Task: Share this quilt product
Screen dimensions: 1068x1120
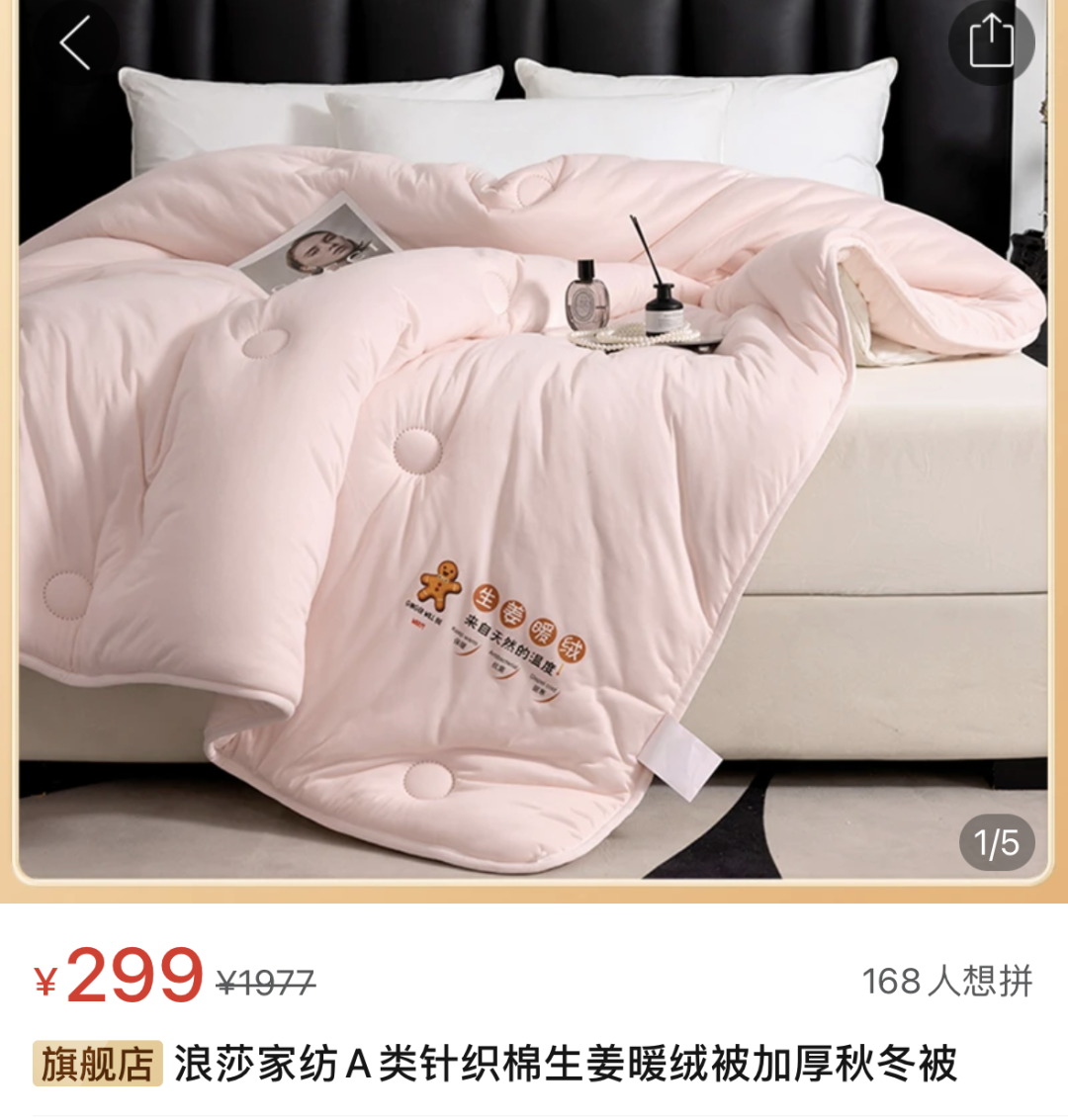Action: 991,43
